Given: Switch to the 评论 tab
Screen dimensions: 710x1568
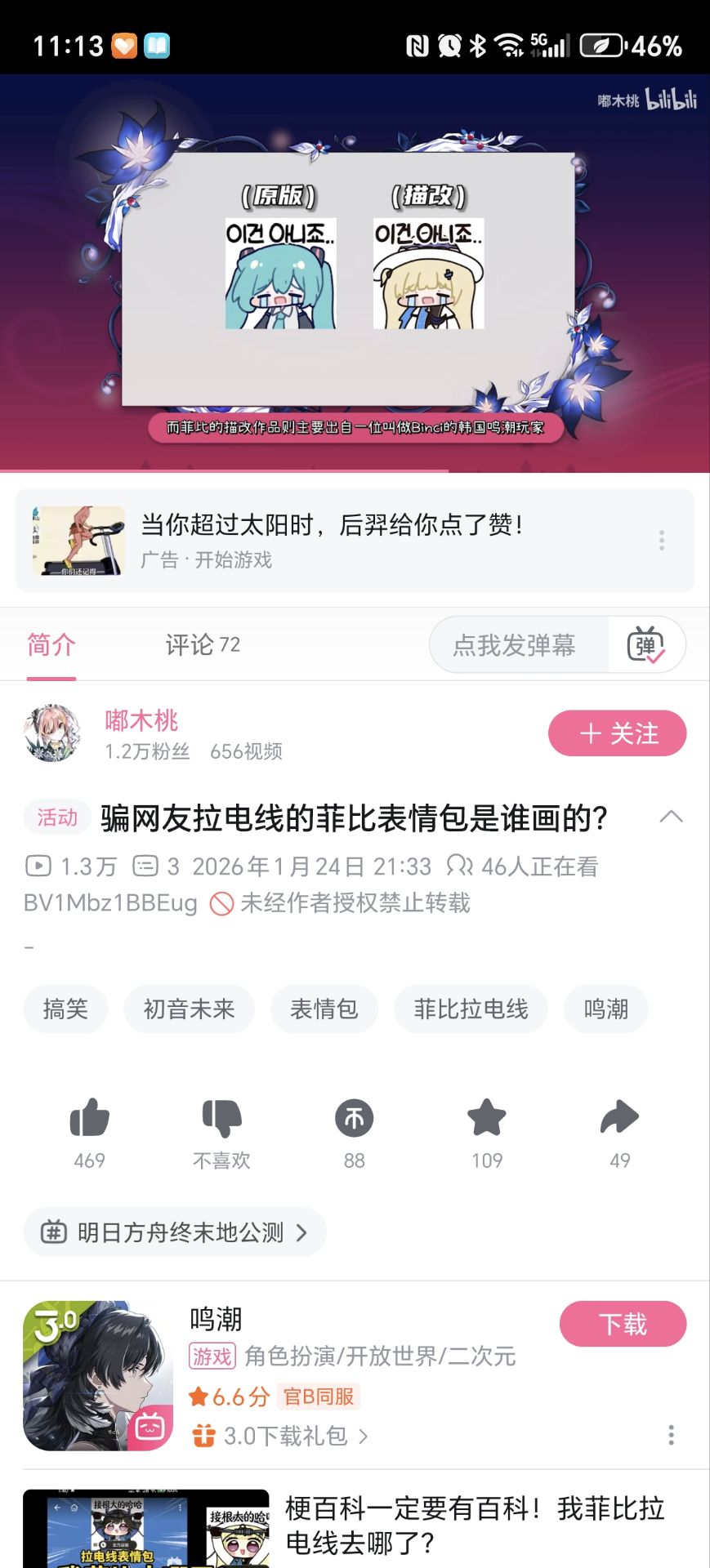Looking at the screenshot, I should [x=202, y=645].
